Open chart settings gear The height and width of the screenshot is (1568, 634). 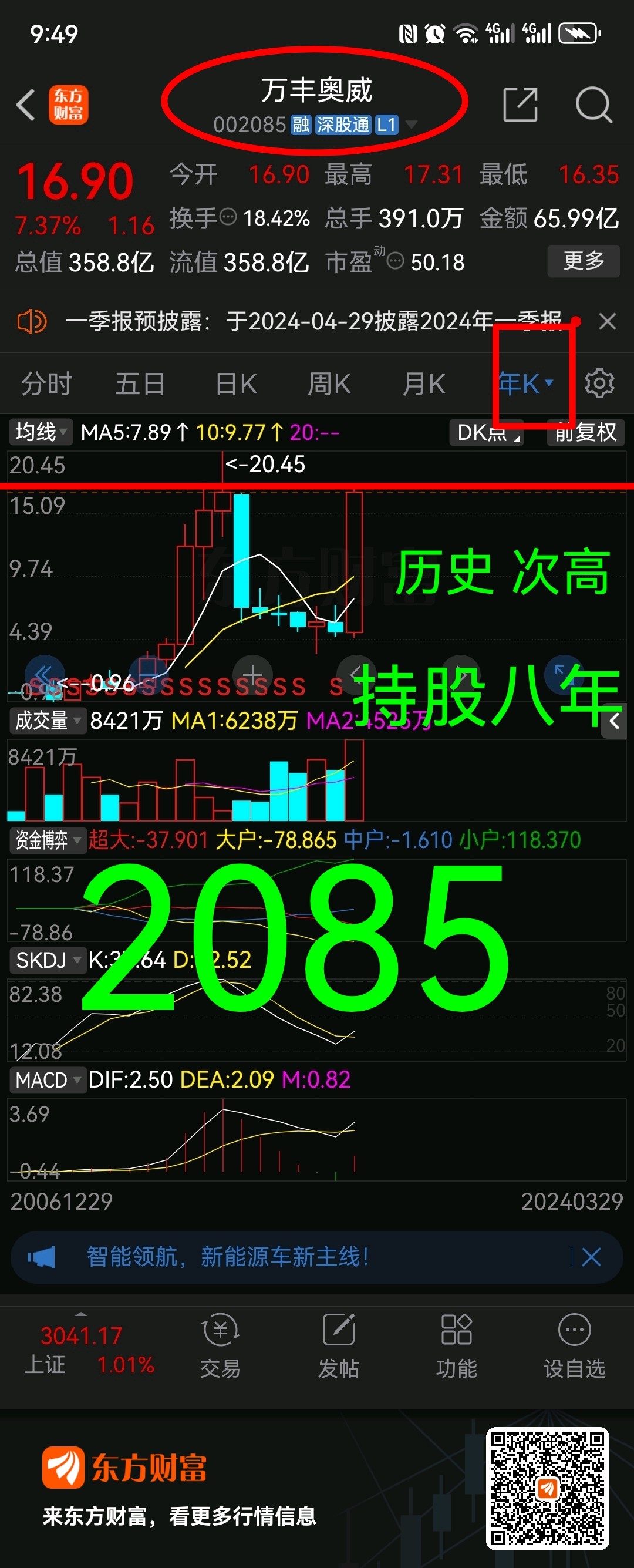click(x=599, y=384)
